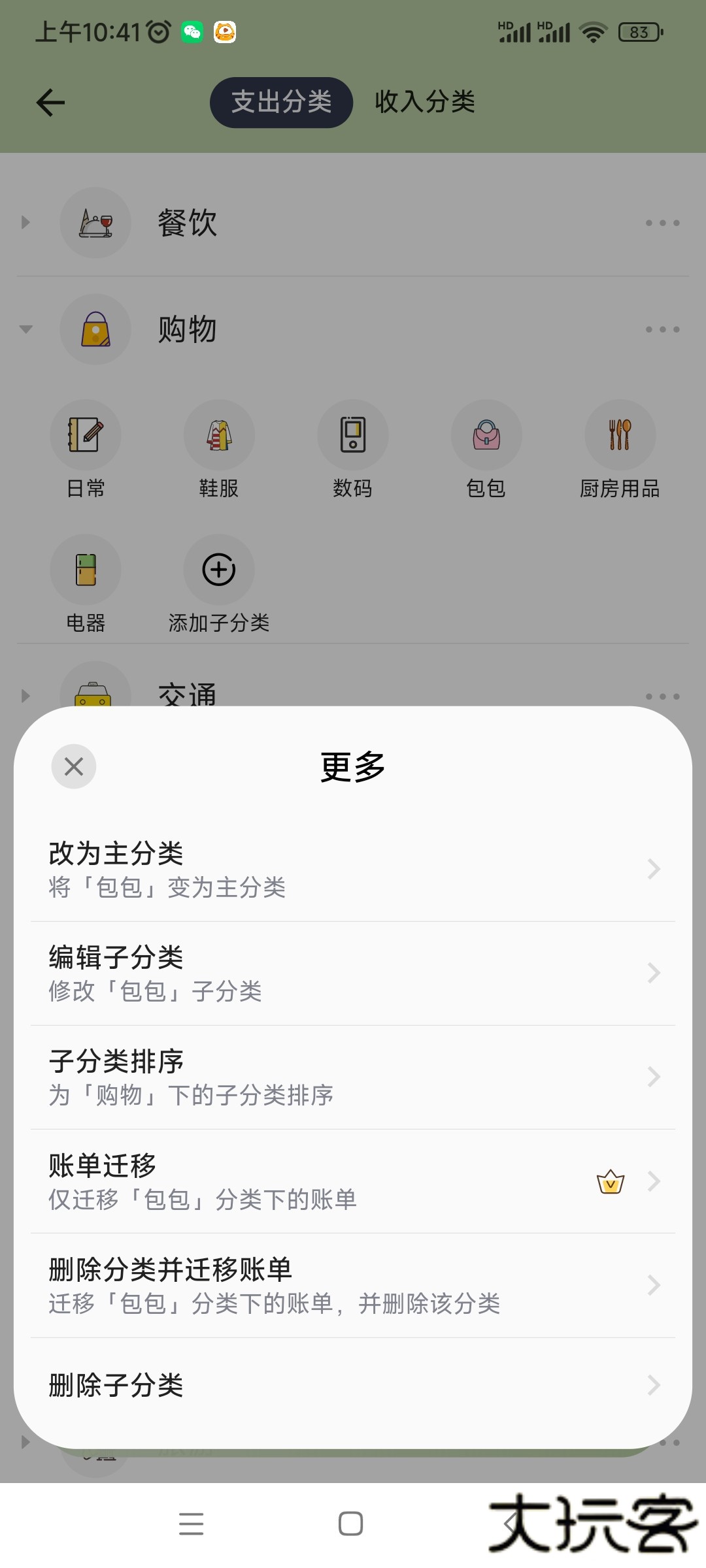
Task: Collapse the 购物 category triangle
Action: (26, 329)
